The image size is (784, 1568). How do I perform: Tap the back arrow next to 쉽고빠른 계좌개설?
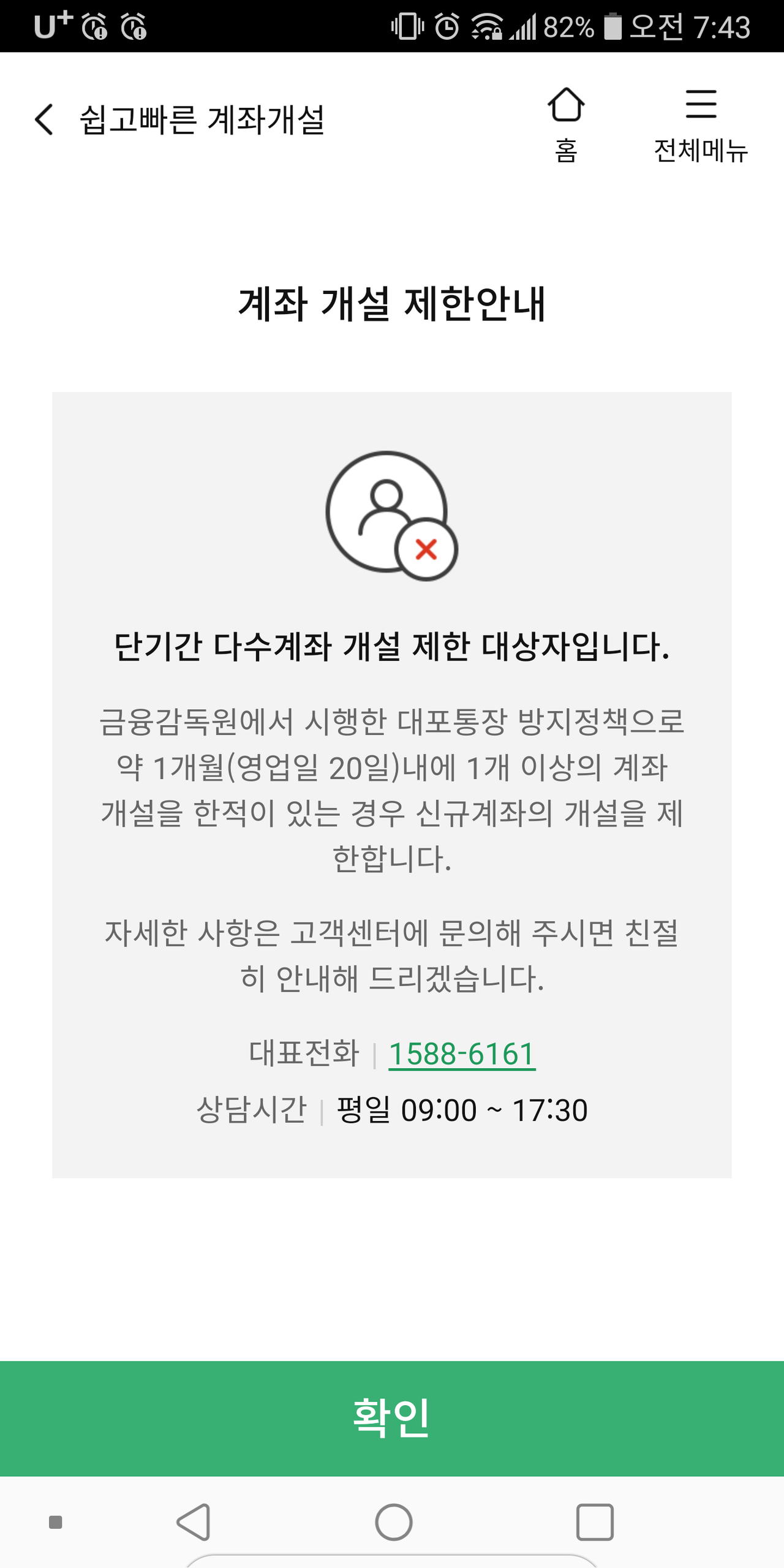43,121
